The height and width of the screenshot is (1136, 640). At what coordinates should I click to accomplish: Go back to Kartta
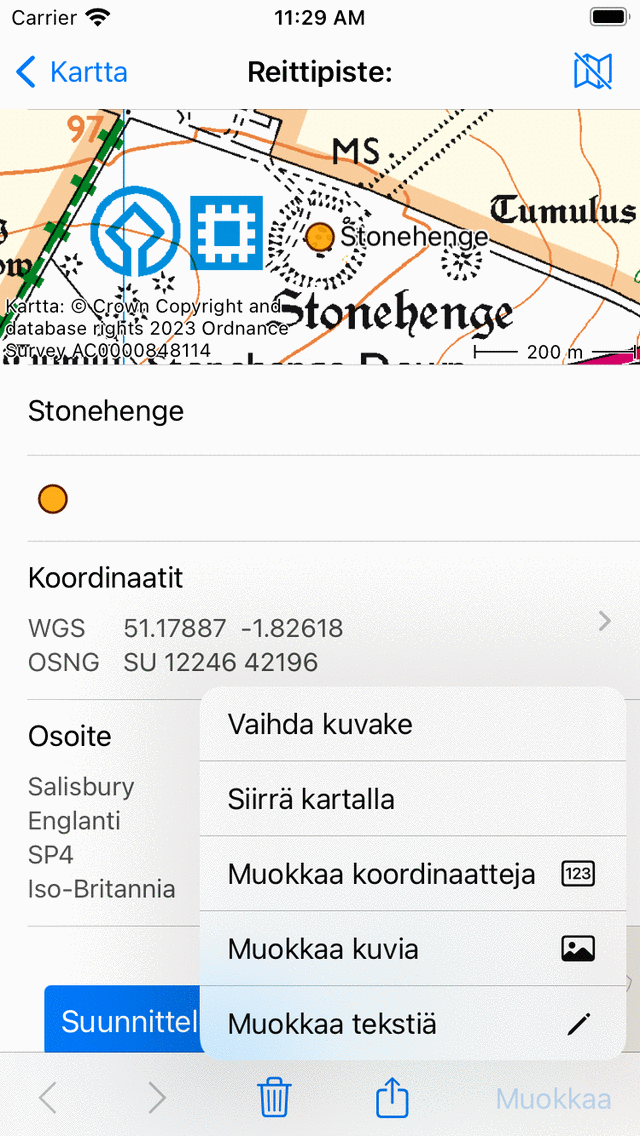pyautogui.click(x=72, y=72)
